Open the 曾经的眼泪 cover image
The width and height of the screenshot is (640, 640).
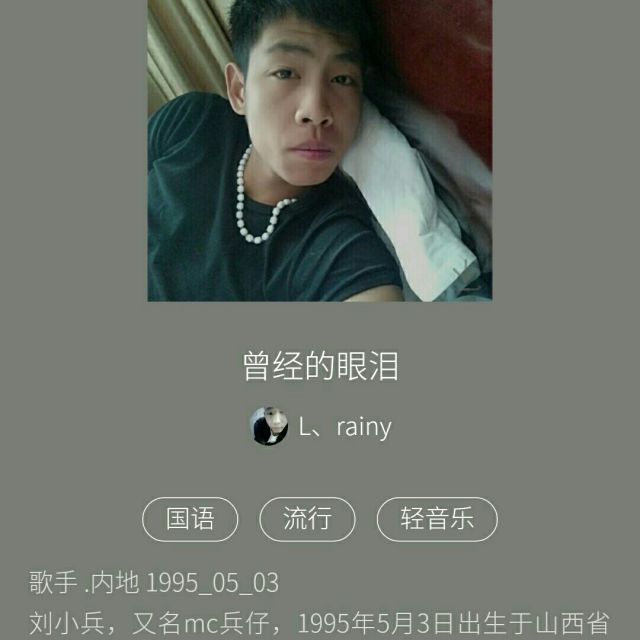320,150
